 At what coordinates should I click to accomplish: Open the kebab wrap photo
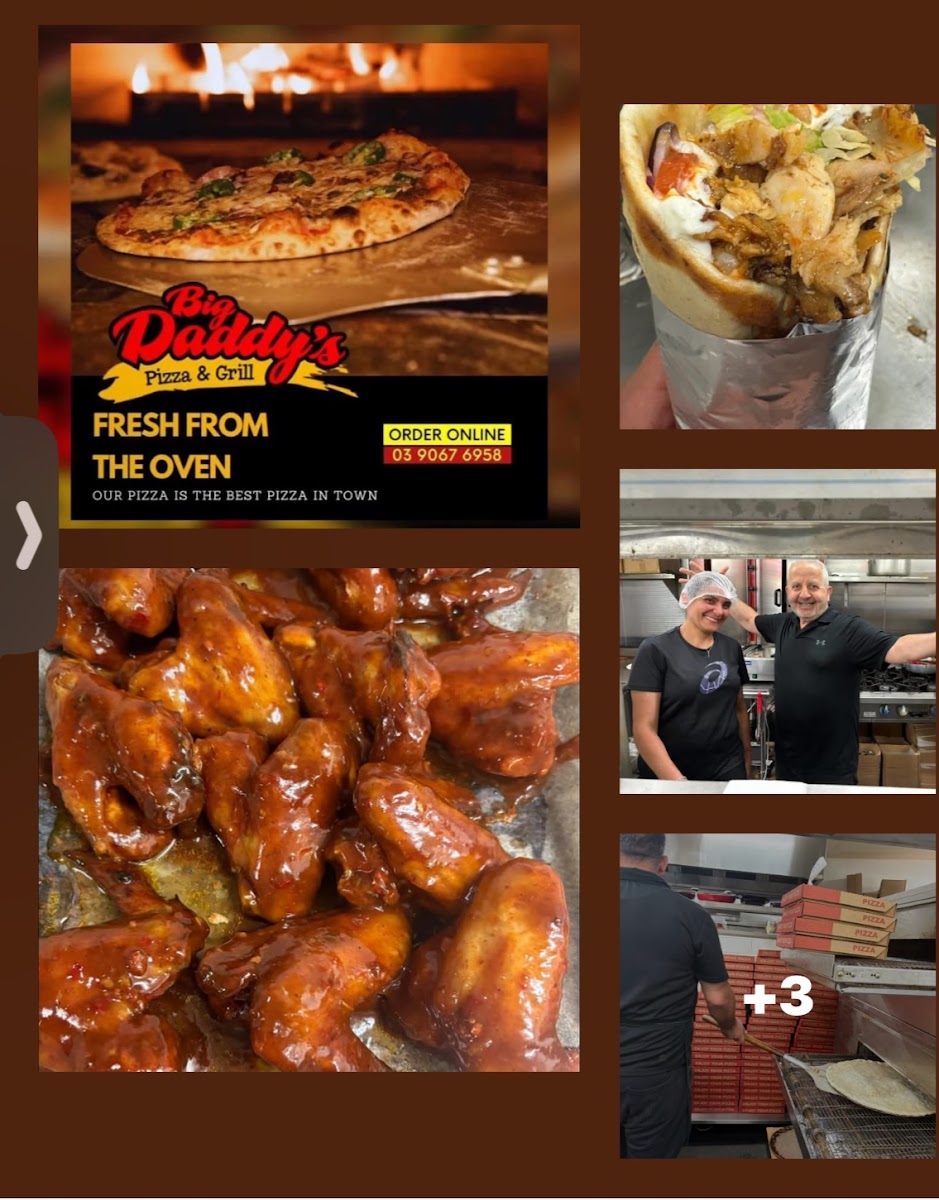click(778, 266)
